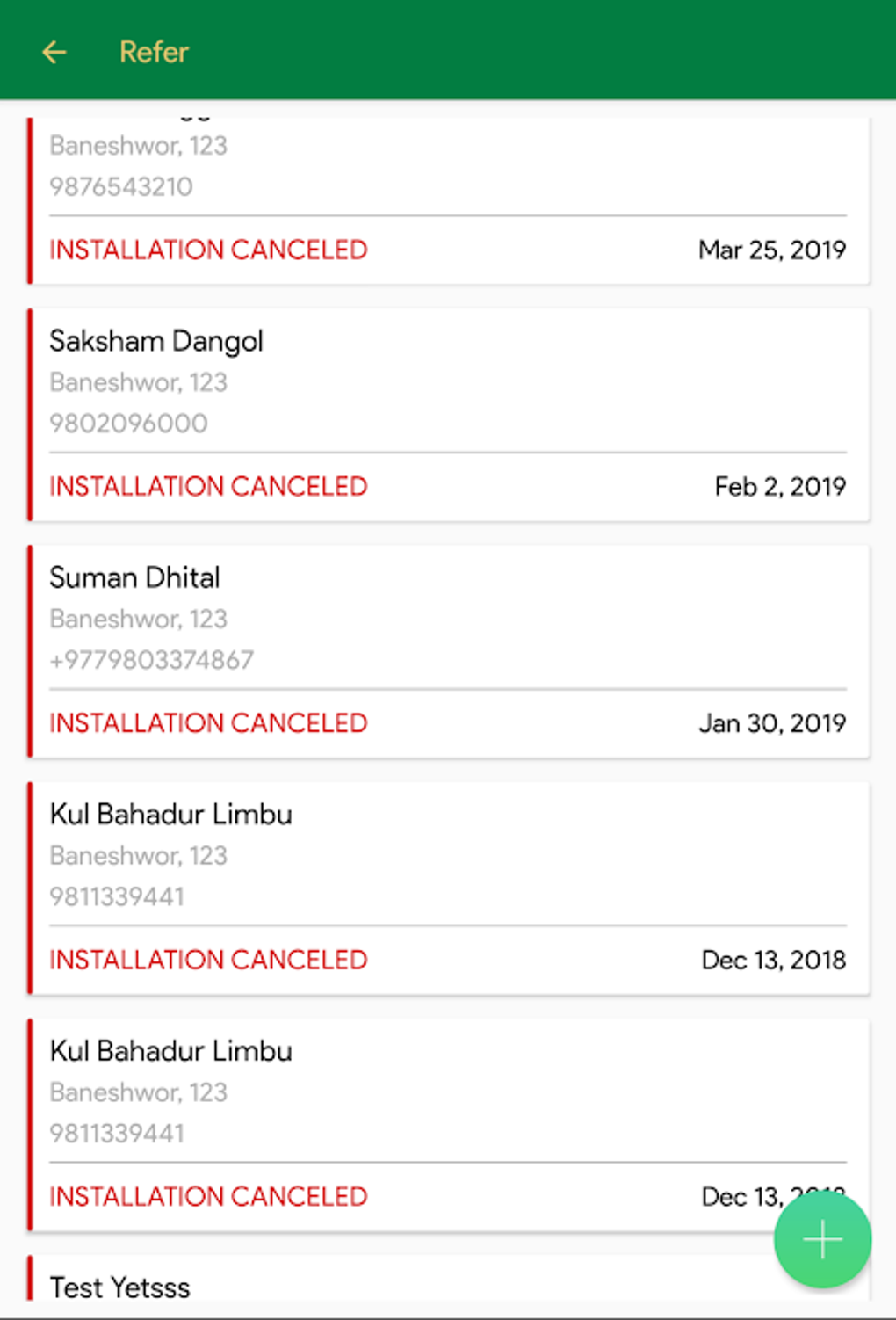
Task: Open Suman Dhital's referral card
Action: (448, 650)
